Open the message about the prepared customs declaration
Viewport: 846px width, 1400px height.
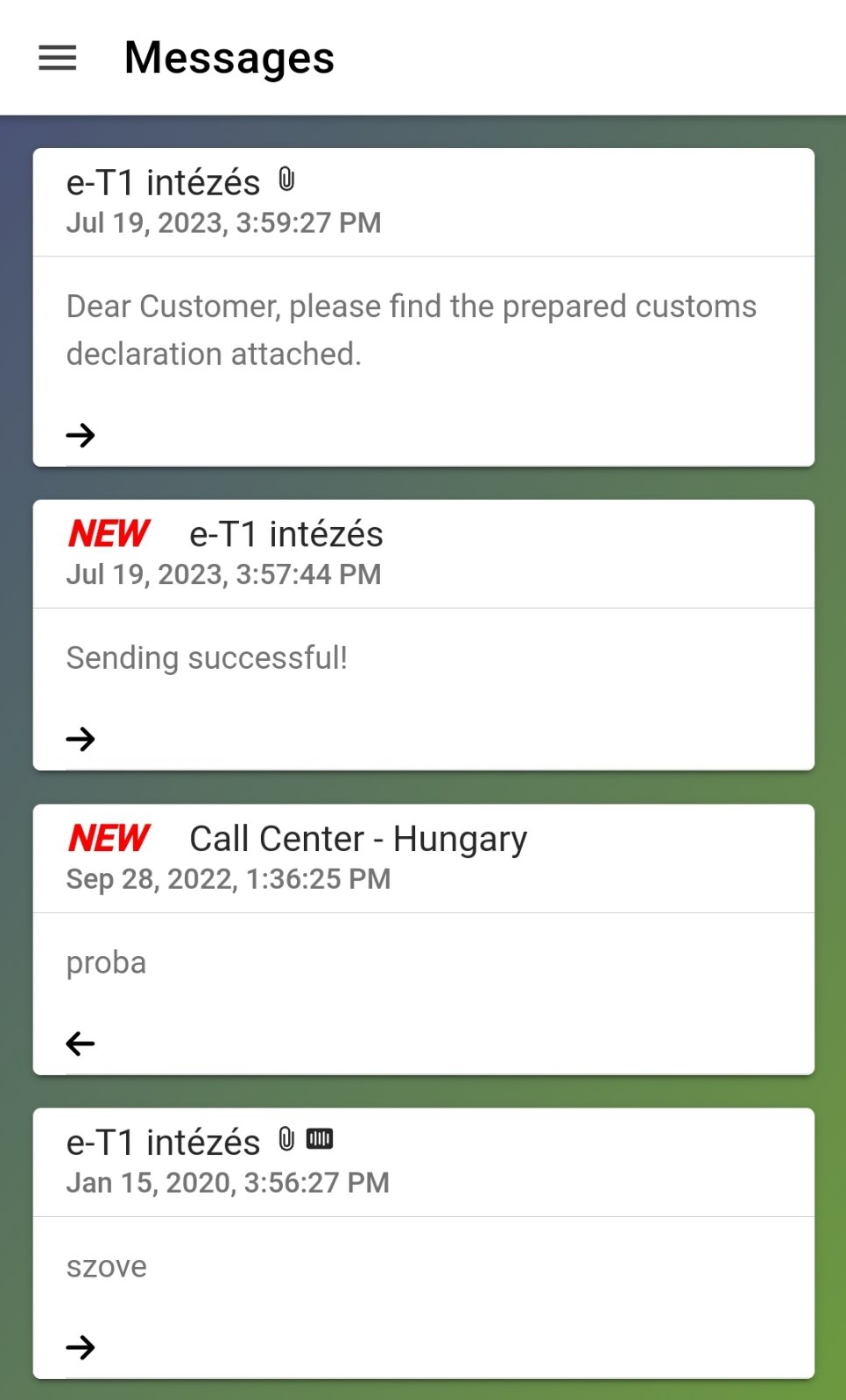click(x=81, y=434)
